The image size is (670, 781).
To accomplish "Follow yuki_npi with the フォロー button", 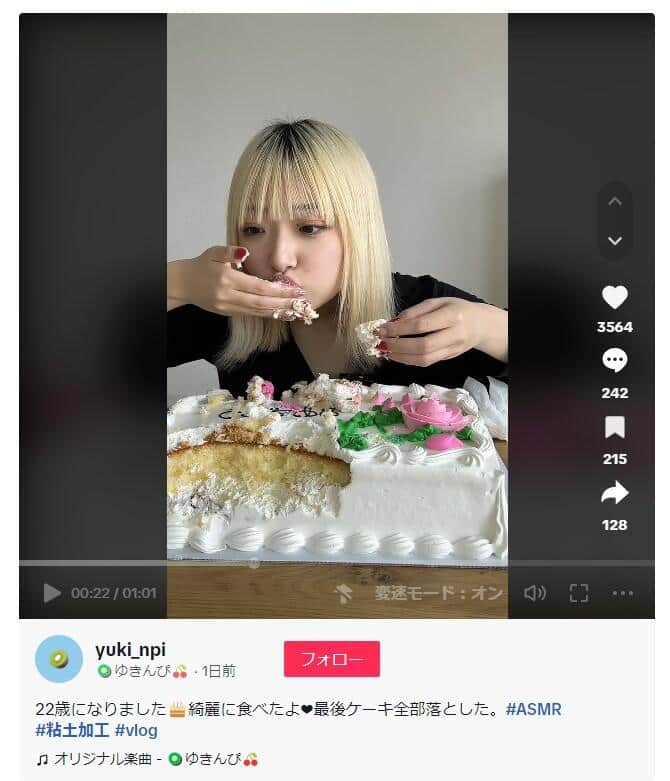I will [331, 659].
